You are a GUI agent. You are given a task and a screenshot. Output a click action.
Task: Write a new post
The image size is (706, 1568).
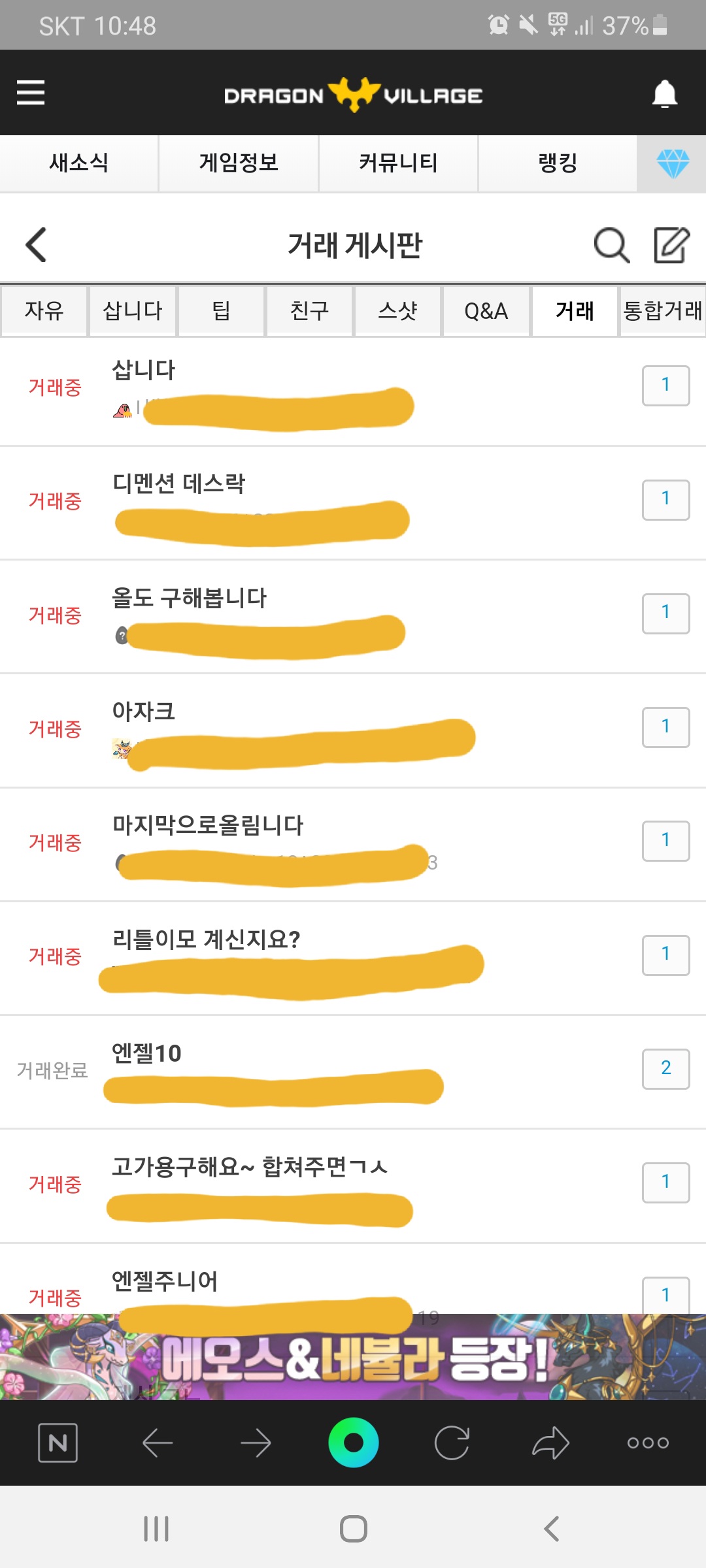pyautogui.click(x=672, y=245)
